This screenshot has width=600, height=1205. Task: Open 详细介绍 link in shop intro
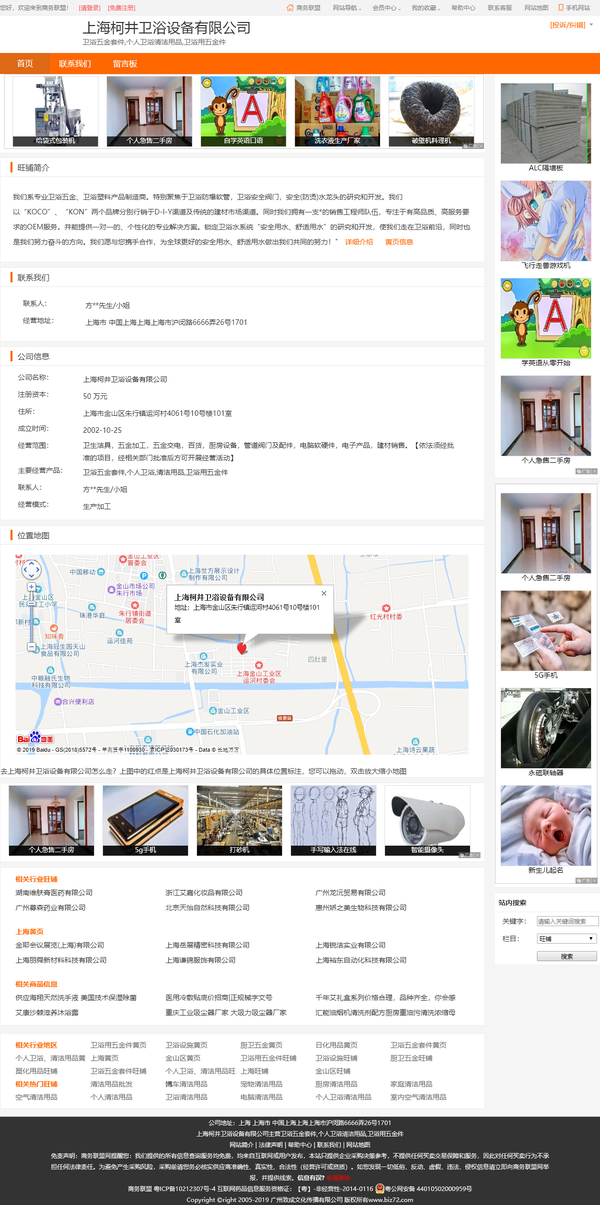(359, 241)
